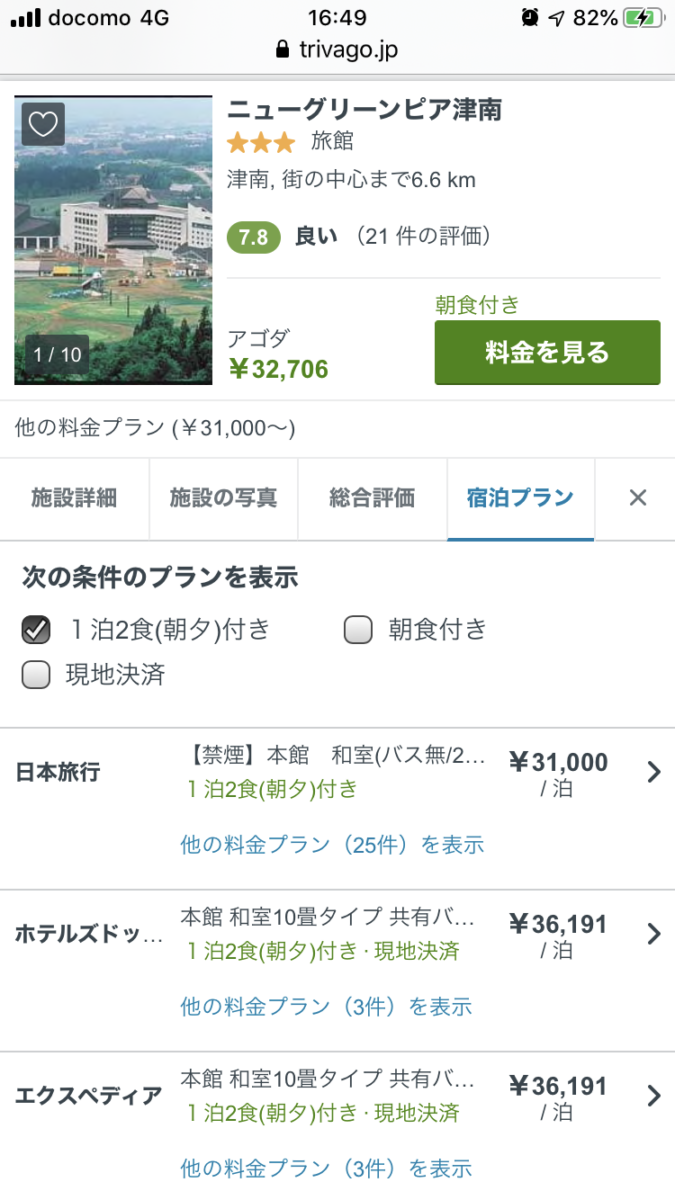Enable the 朝食付き filter checkbox
675x1200 pixels.
(x=358, y=630)
